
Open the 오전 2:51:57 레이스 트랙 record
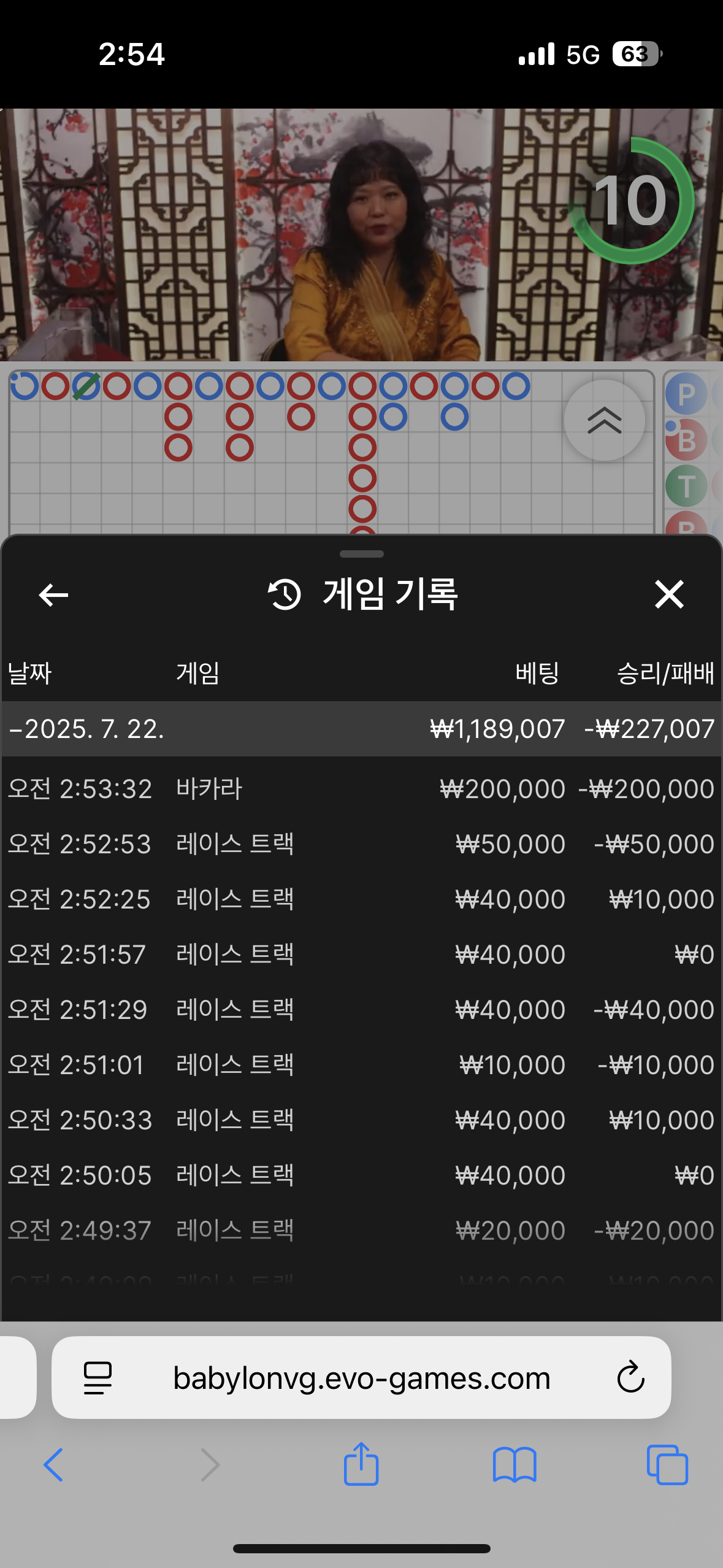click(361, 954)
